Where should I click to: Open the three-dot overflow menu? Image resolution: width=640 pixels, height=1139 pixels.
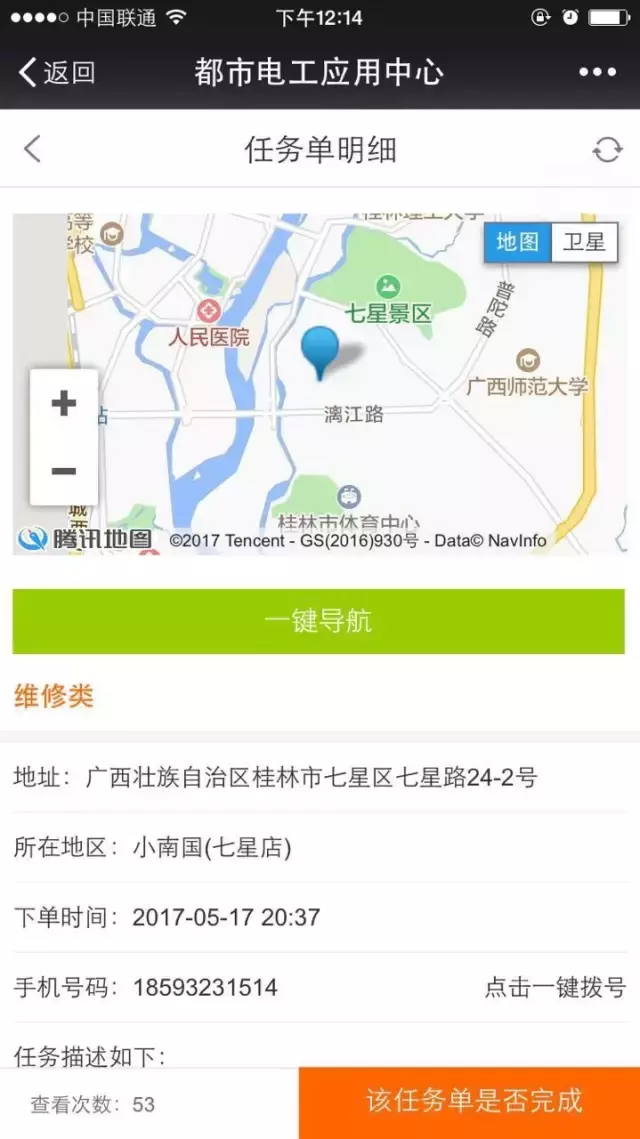coord(597,72)
